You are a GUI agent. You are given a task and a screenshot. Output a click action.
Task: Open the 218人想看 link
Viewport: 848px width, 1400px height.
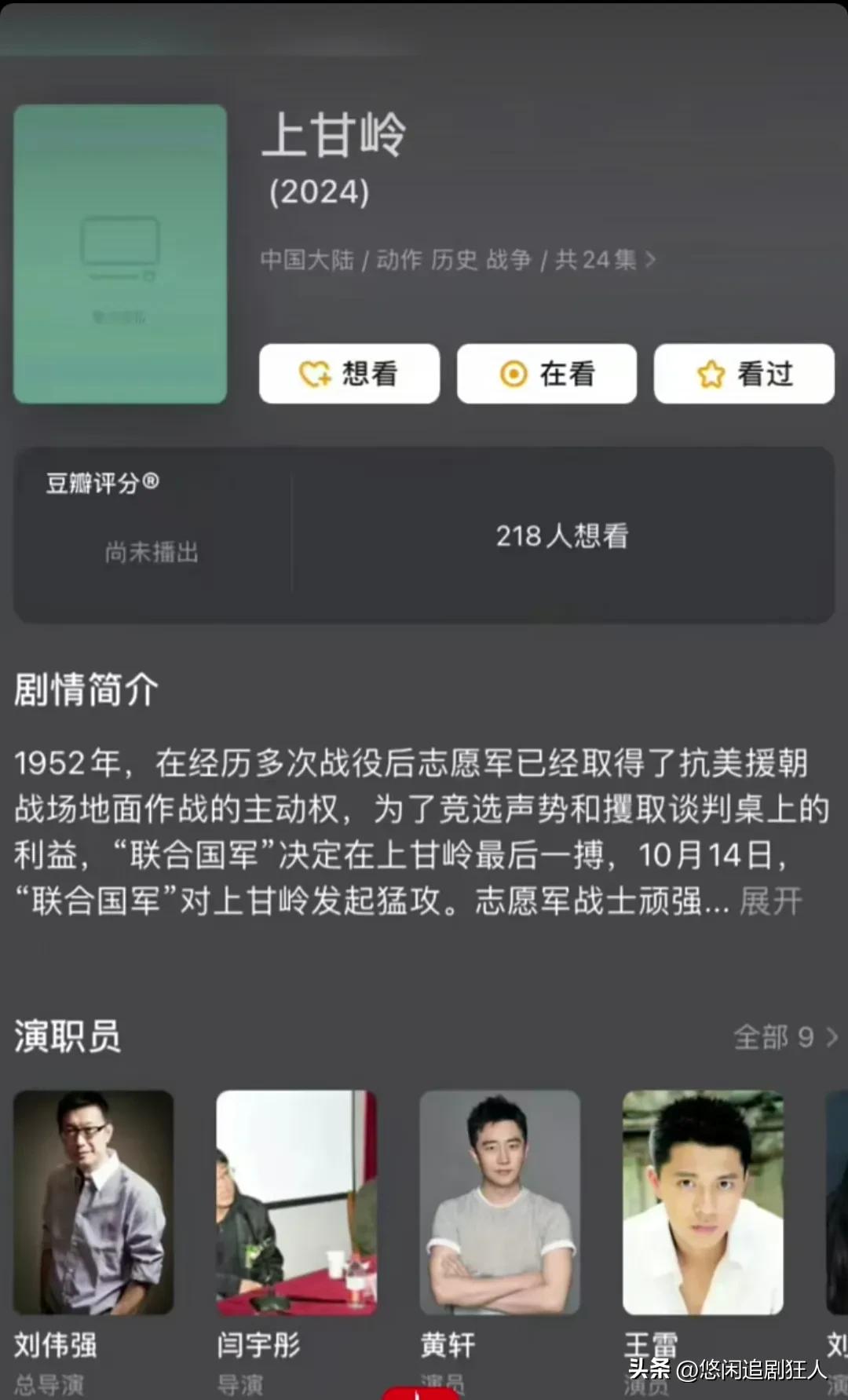560,536
